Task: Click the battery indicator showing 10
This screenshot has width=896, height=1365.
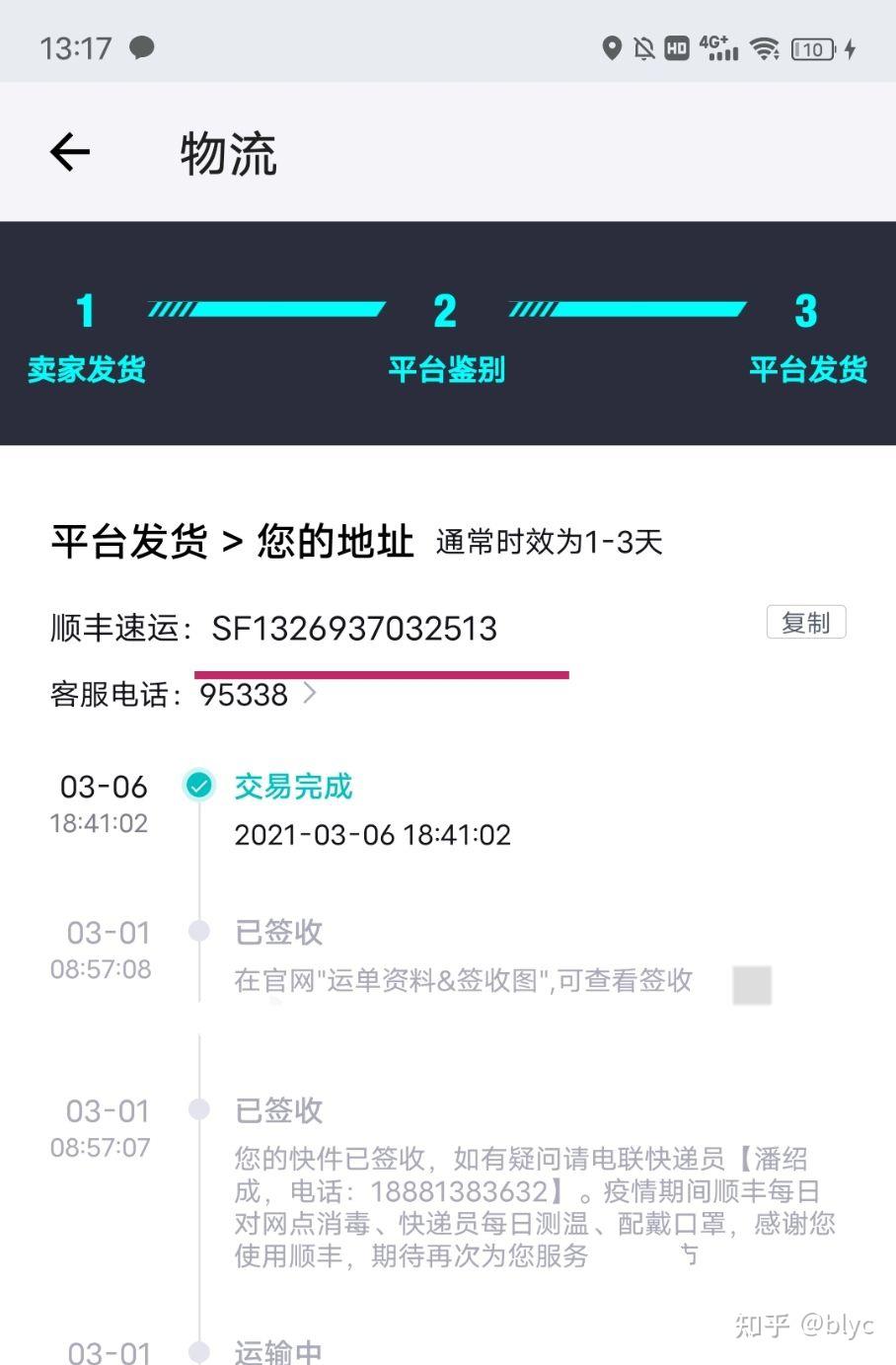Action: pyautogui.click(x=811, y=47)
